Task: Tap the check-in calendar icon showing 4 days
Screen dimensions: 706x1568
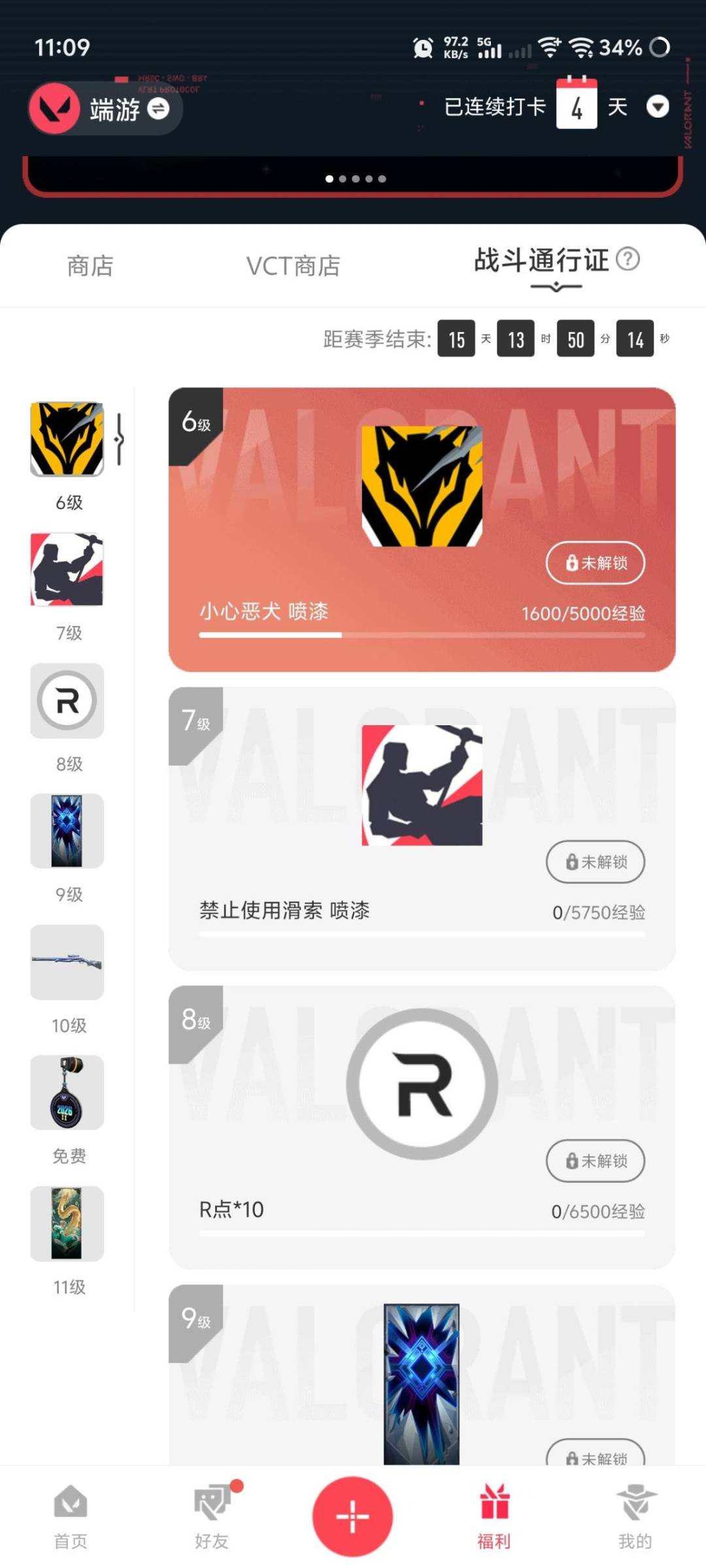Action: click(x=577, y=105)
